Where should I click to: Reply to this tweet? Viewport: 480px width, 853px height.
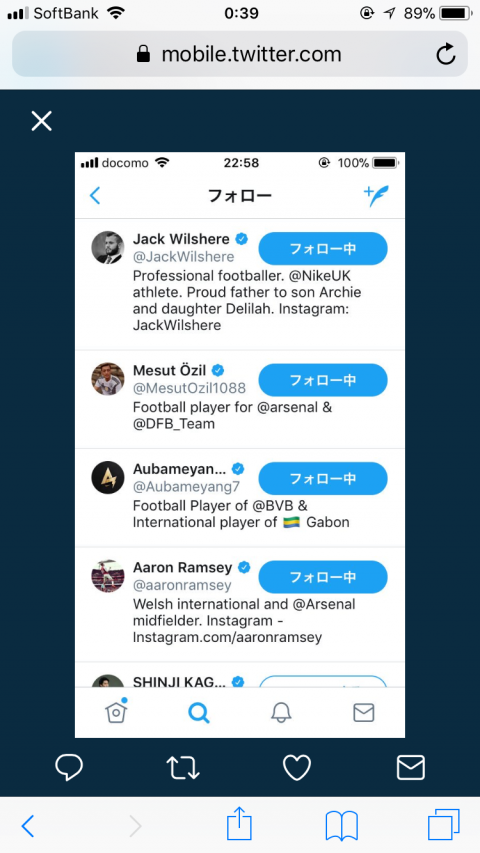click(69, 768)
